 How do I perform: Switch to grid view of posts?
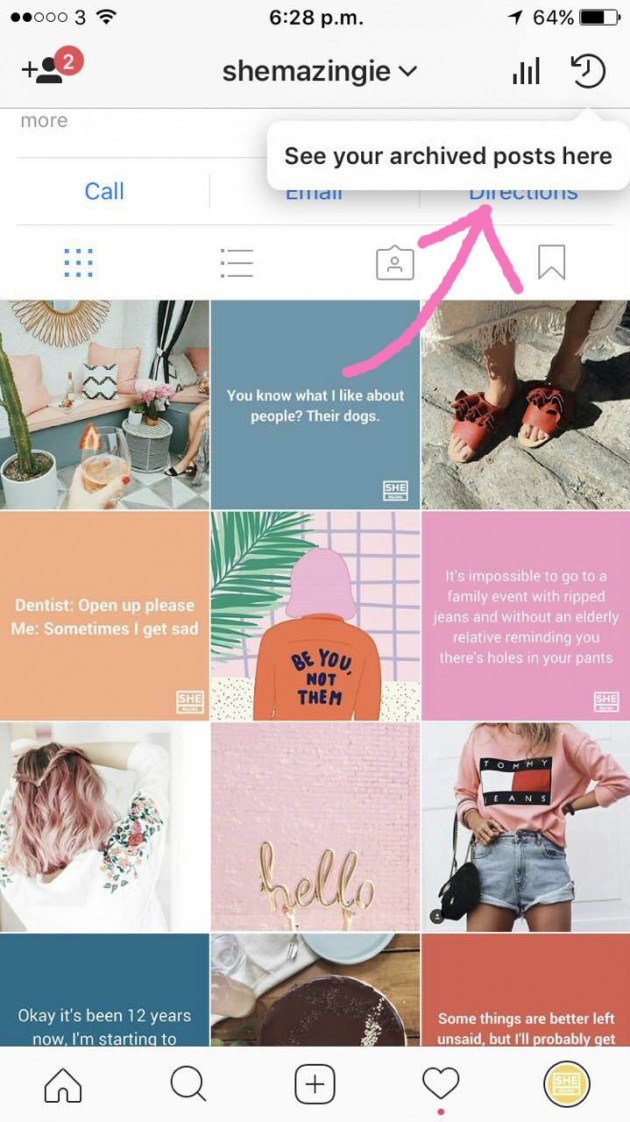click(78, 263)
